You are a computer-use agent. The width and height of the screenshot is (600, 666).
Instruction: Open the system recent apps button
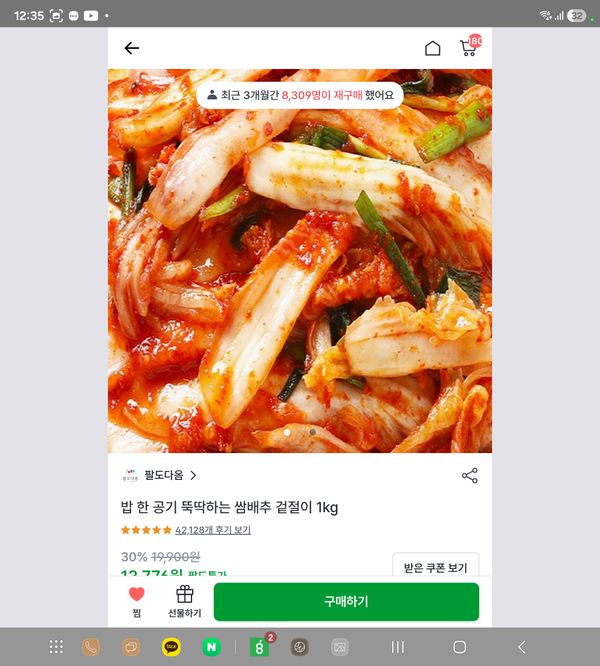398,647
